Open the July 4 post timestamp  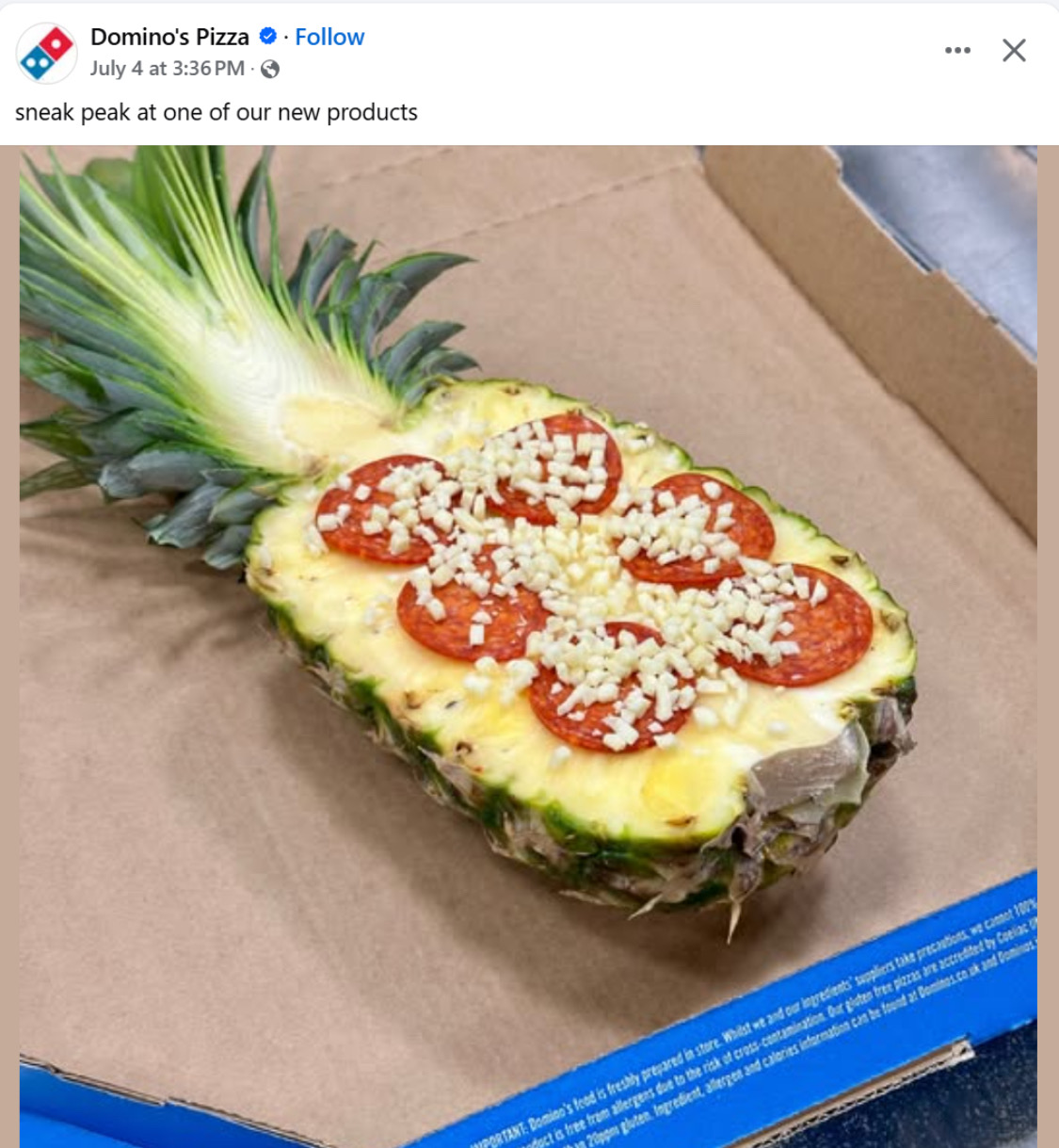(x=167, y=69)
